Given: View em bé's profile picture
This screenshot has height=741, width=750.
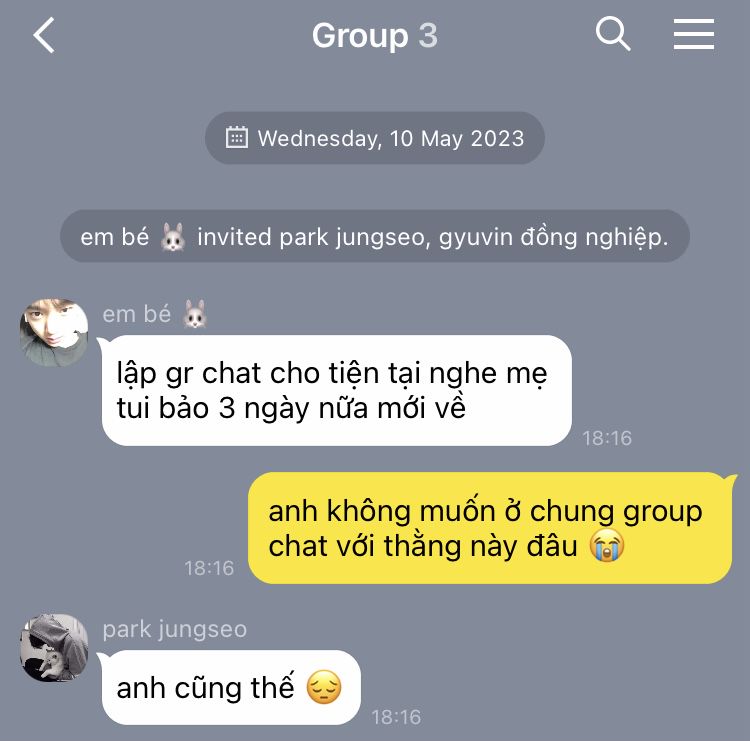Looking at the screenshot, I should click(54, 331).
